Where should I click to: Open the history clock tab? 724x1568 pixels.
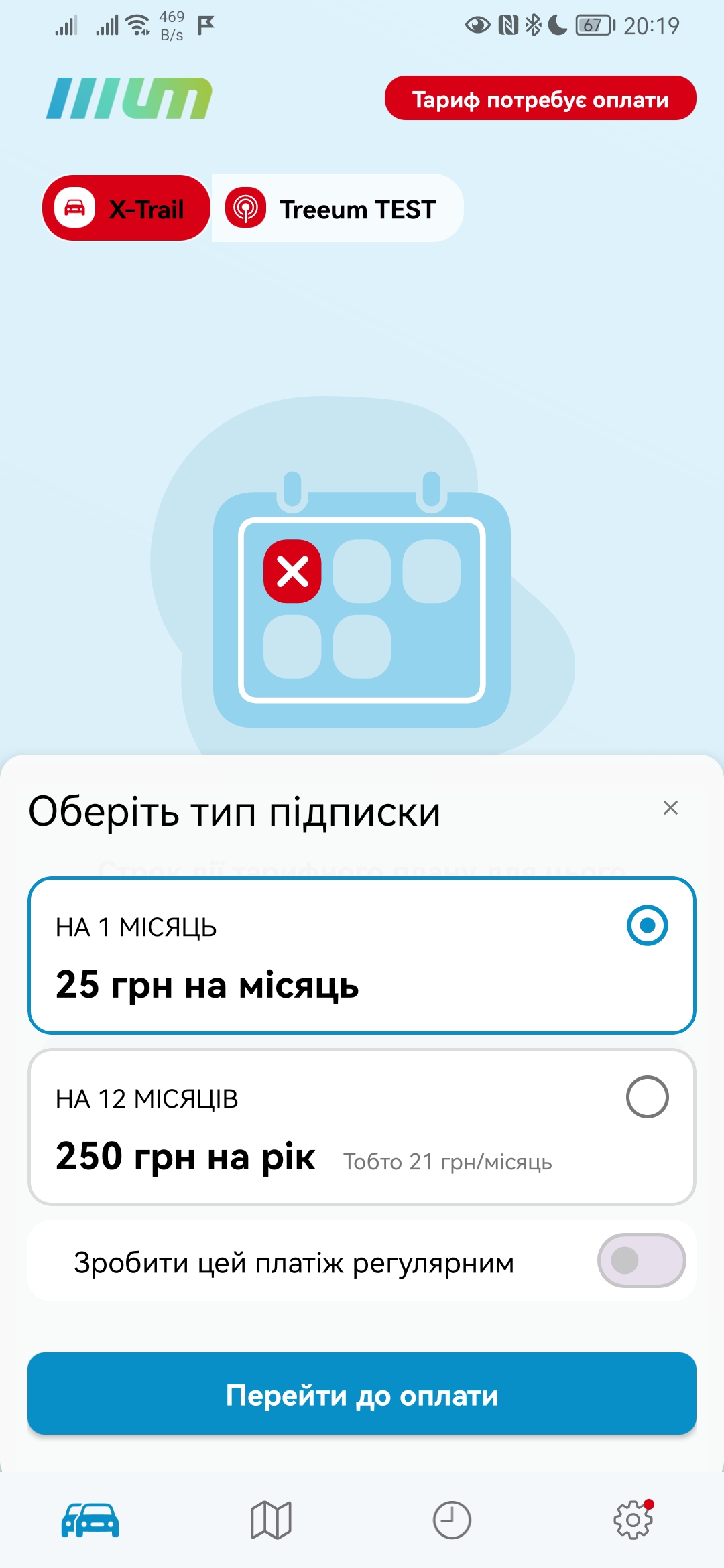pos(452,1520)
